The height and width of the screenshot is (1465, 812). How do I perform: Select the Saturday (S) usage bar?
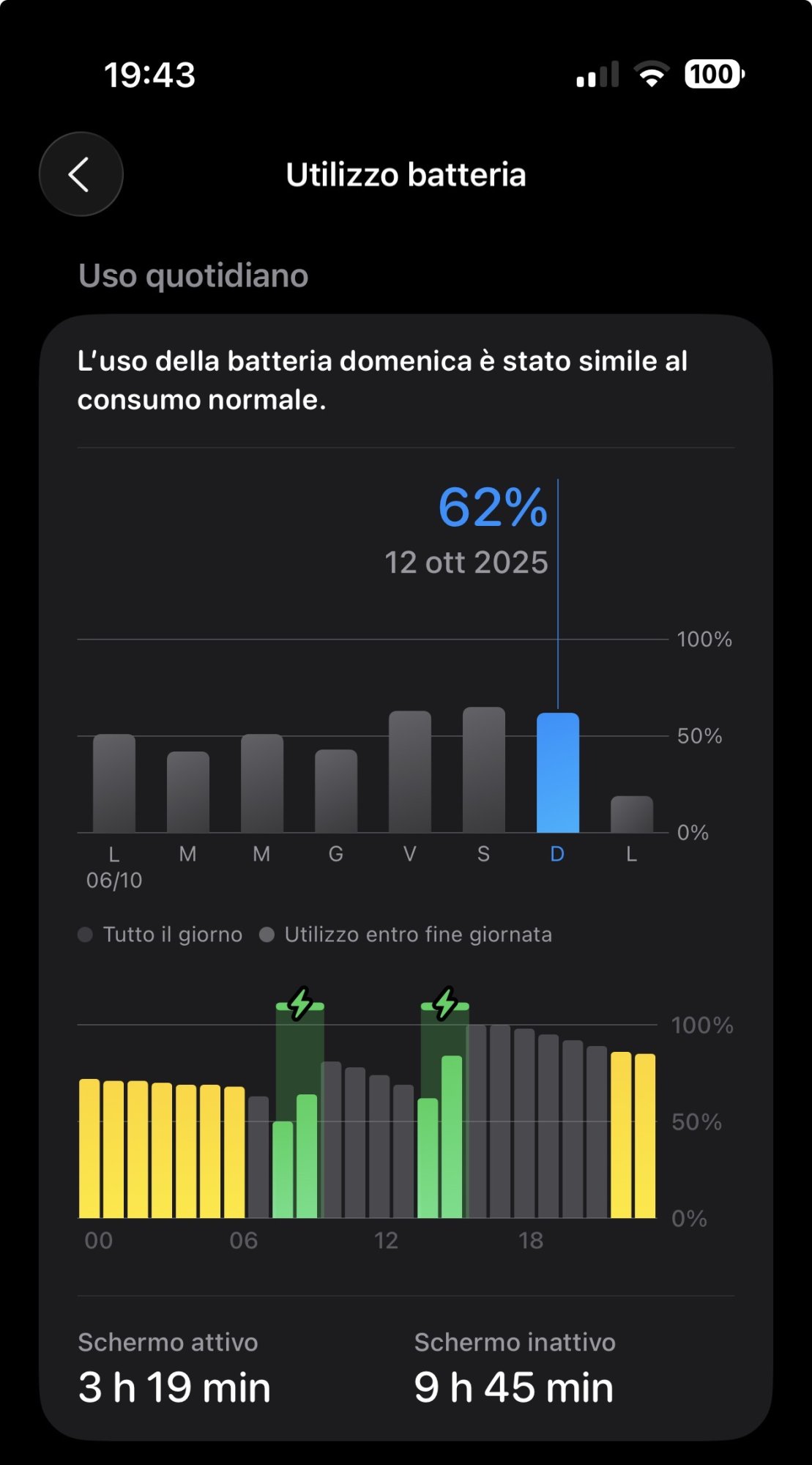(x=484, y=770)
